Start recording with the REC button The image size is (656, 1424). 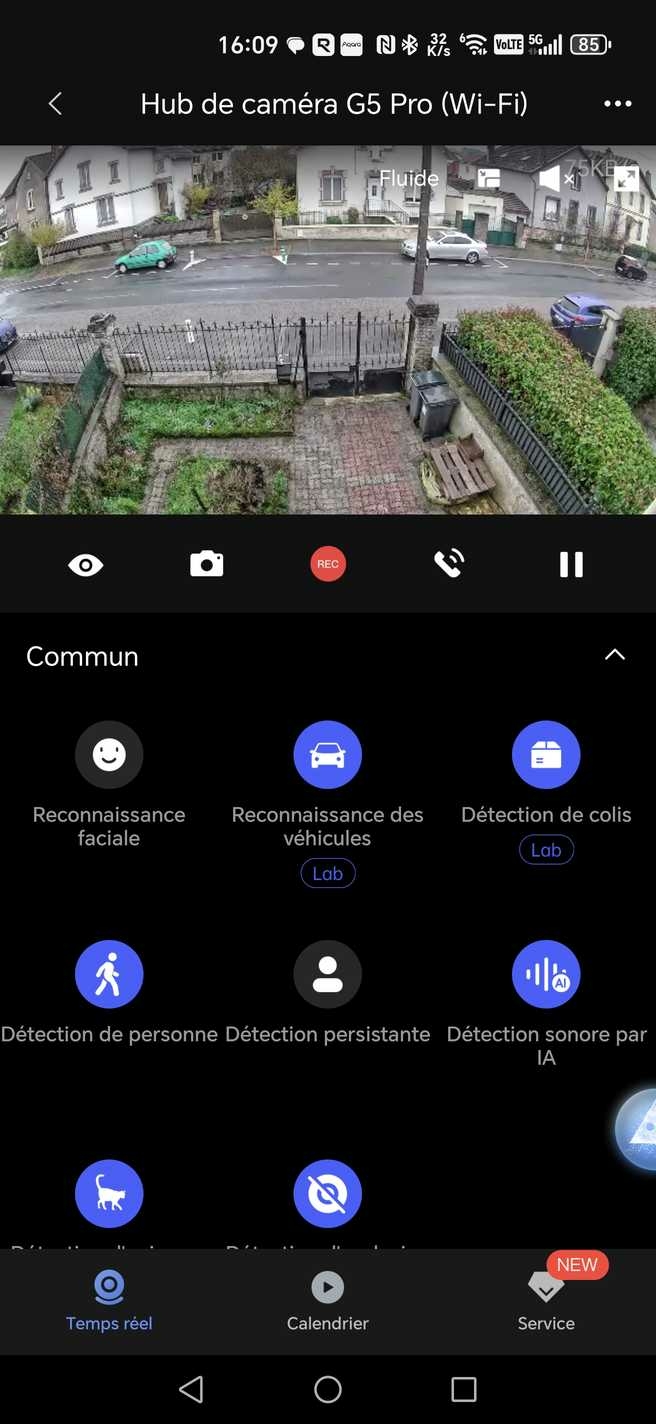328,565
